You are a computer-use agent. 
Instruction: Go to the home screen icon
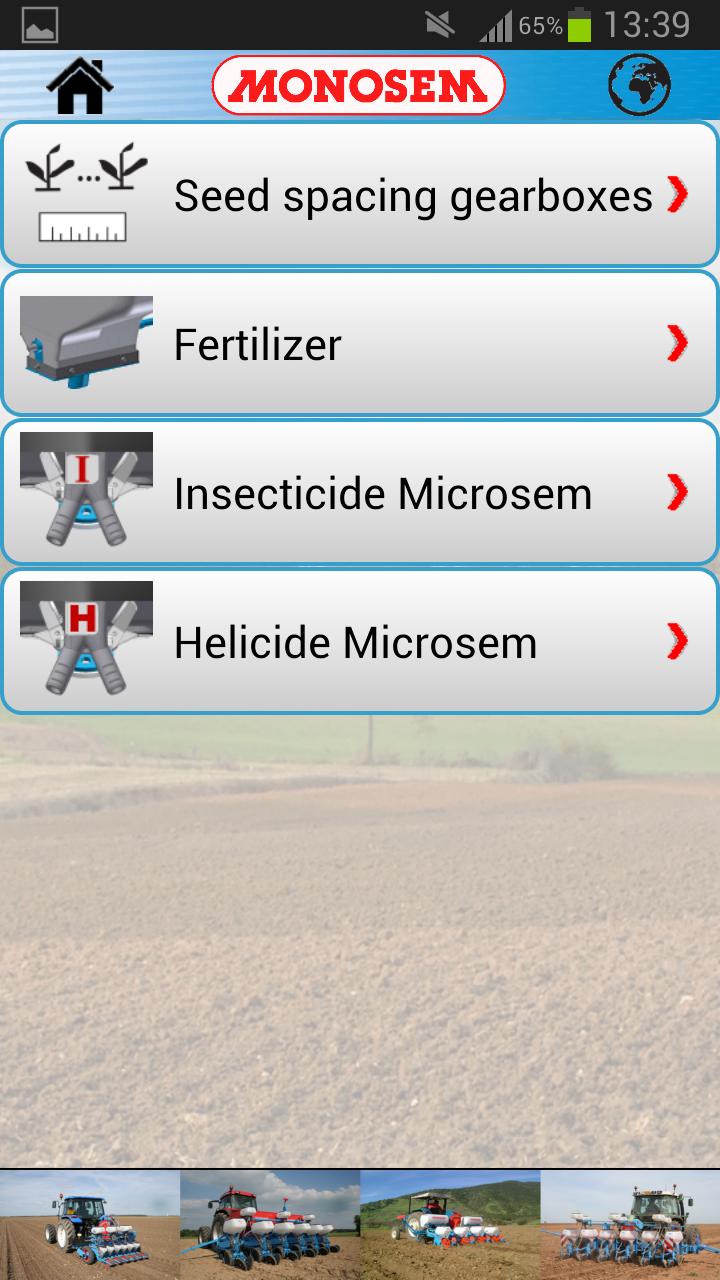click(80, 85)
